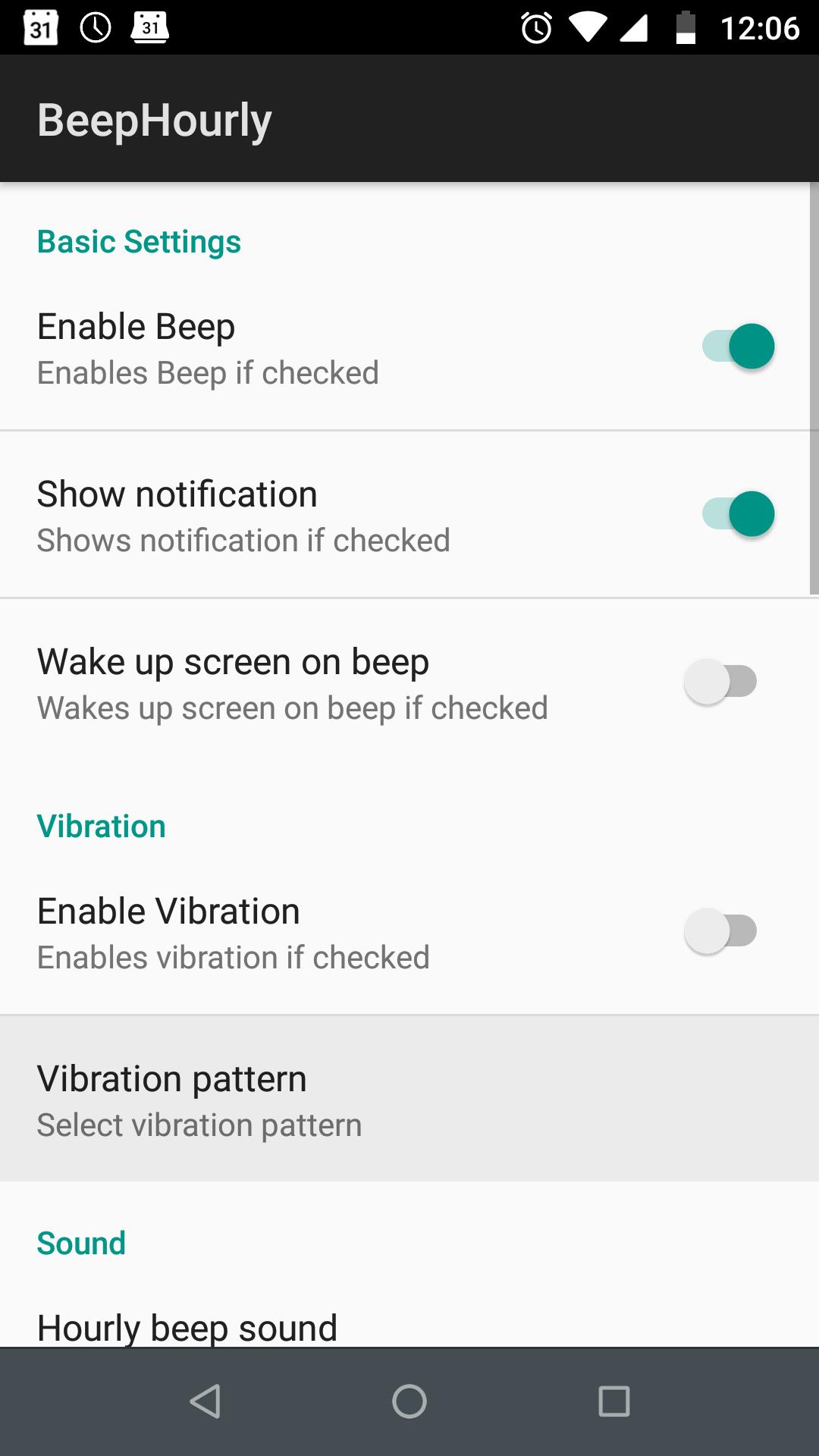
Task: Disable the Show notification switch
Action: tap(738, 514)
